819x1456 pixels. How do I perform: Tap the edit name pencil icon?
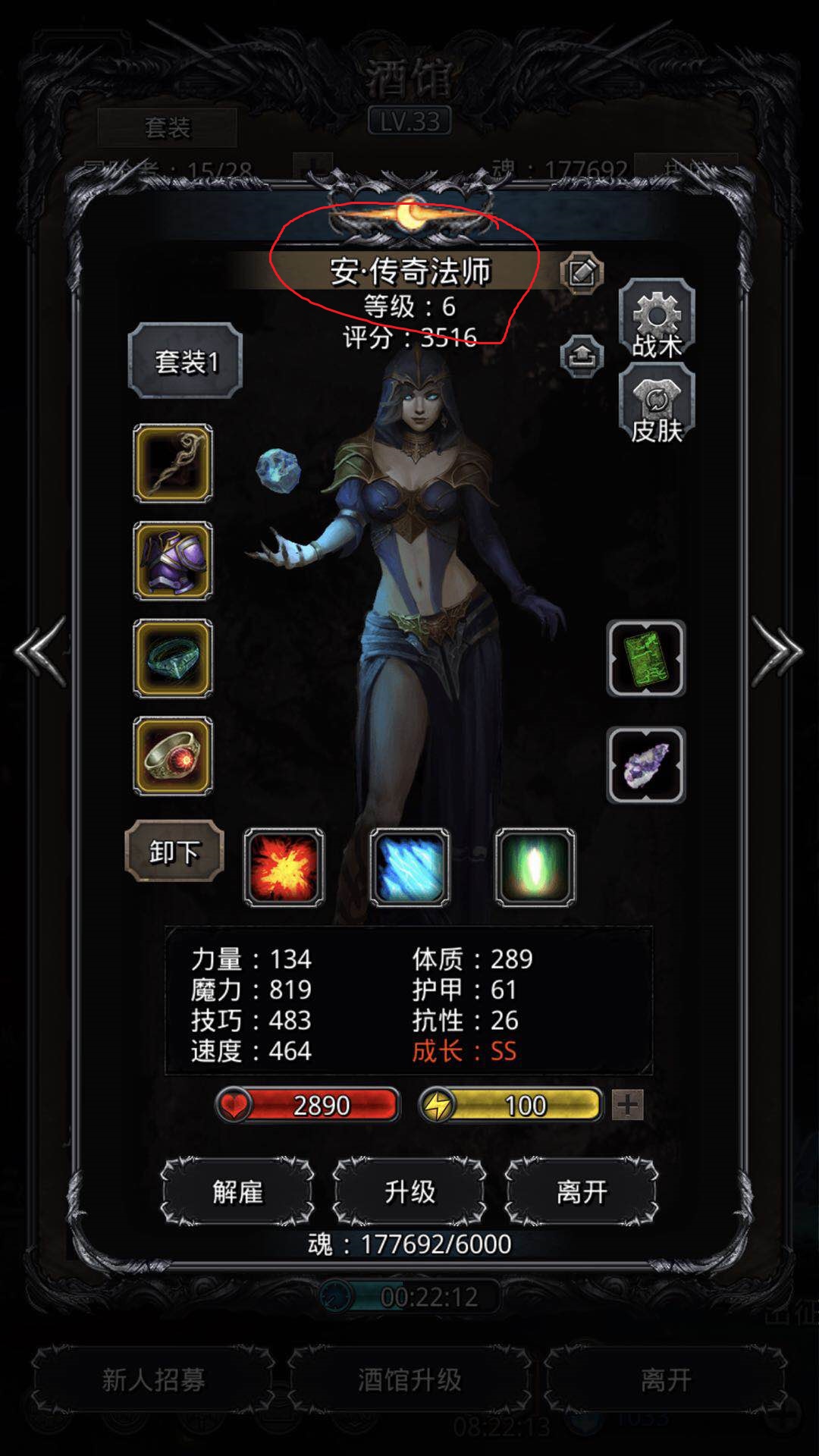point(582,272)
